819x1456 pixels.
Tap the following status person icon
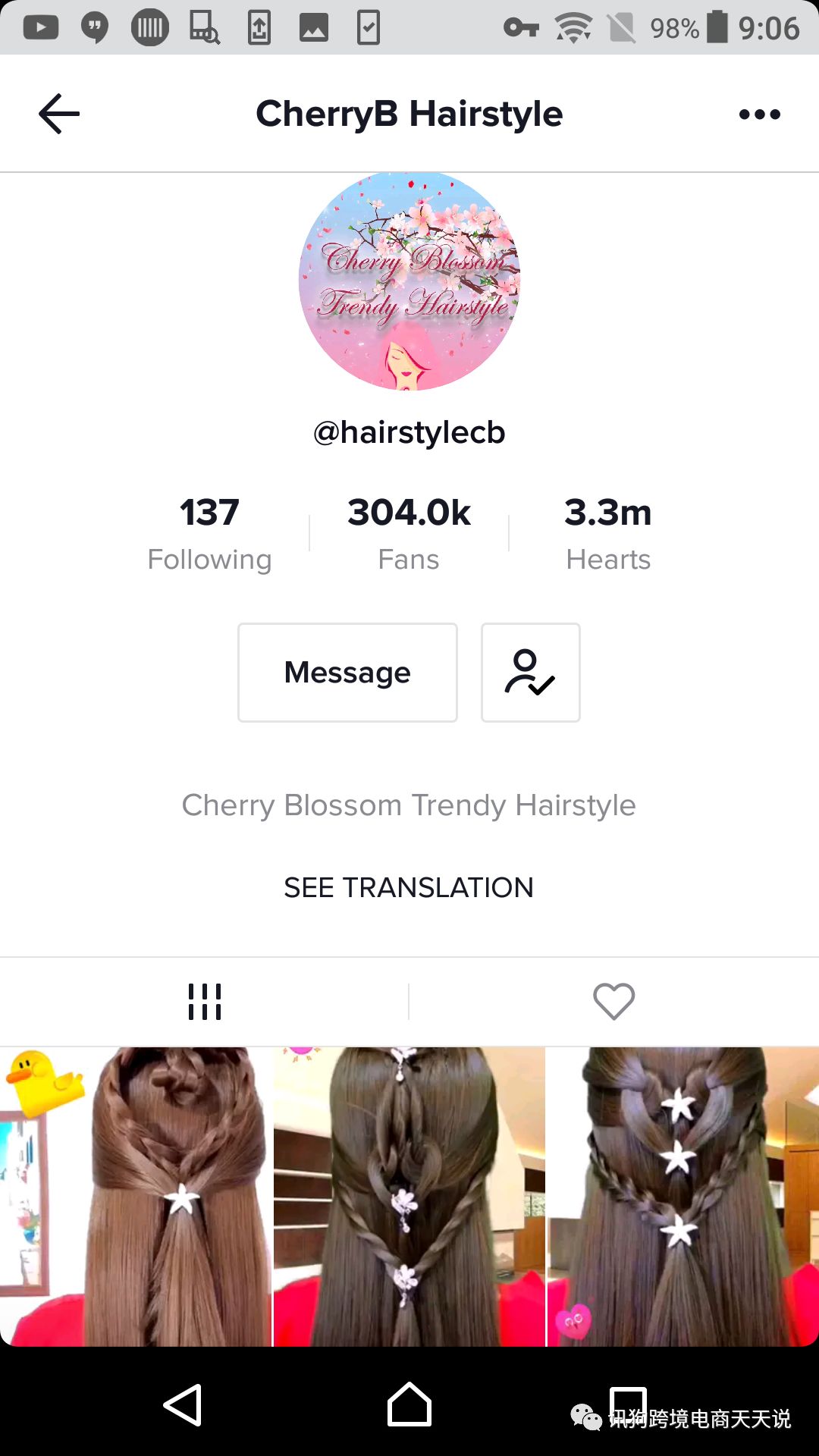[530, 673]
